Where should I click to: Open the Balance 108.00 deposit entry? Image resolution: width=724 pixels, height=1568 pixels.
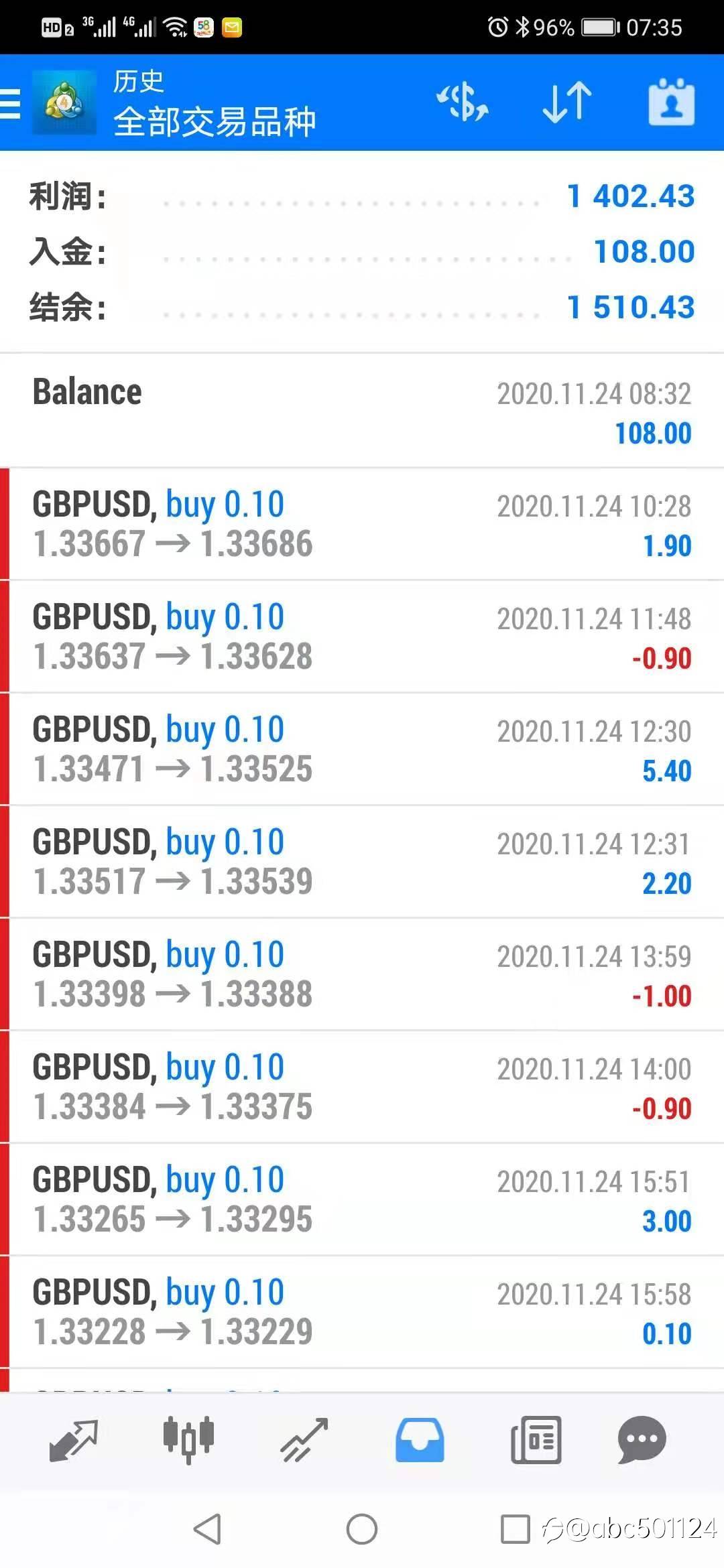pos(362,411)
